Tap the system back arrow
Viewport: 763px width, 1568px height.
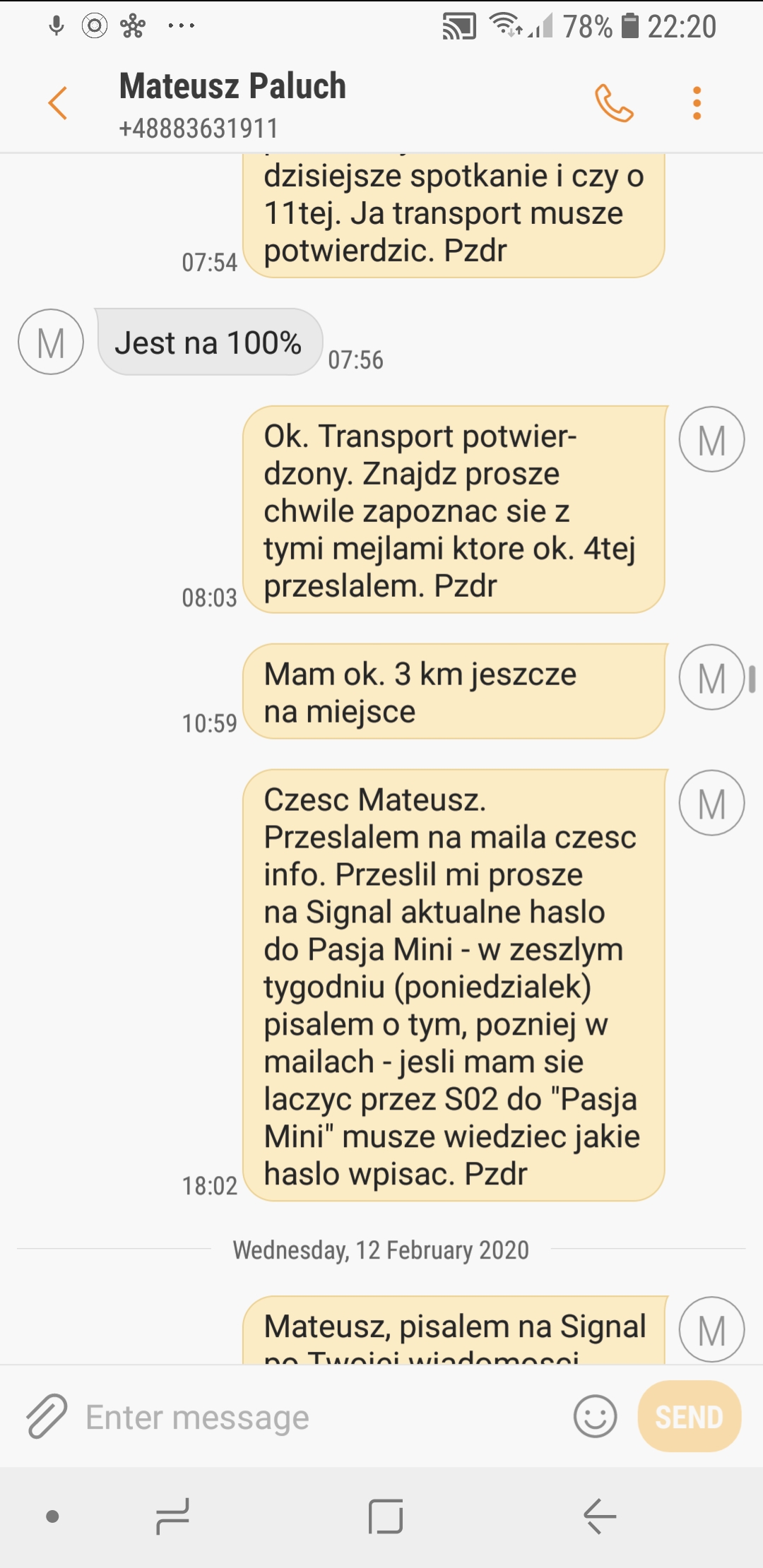click(x=600, y=1516)
